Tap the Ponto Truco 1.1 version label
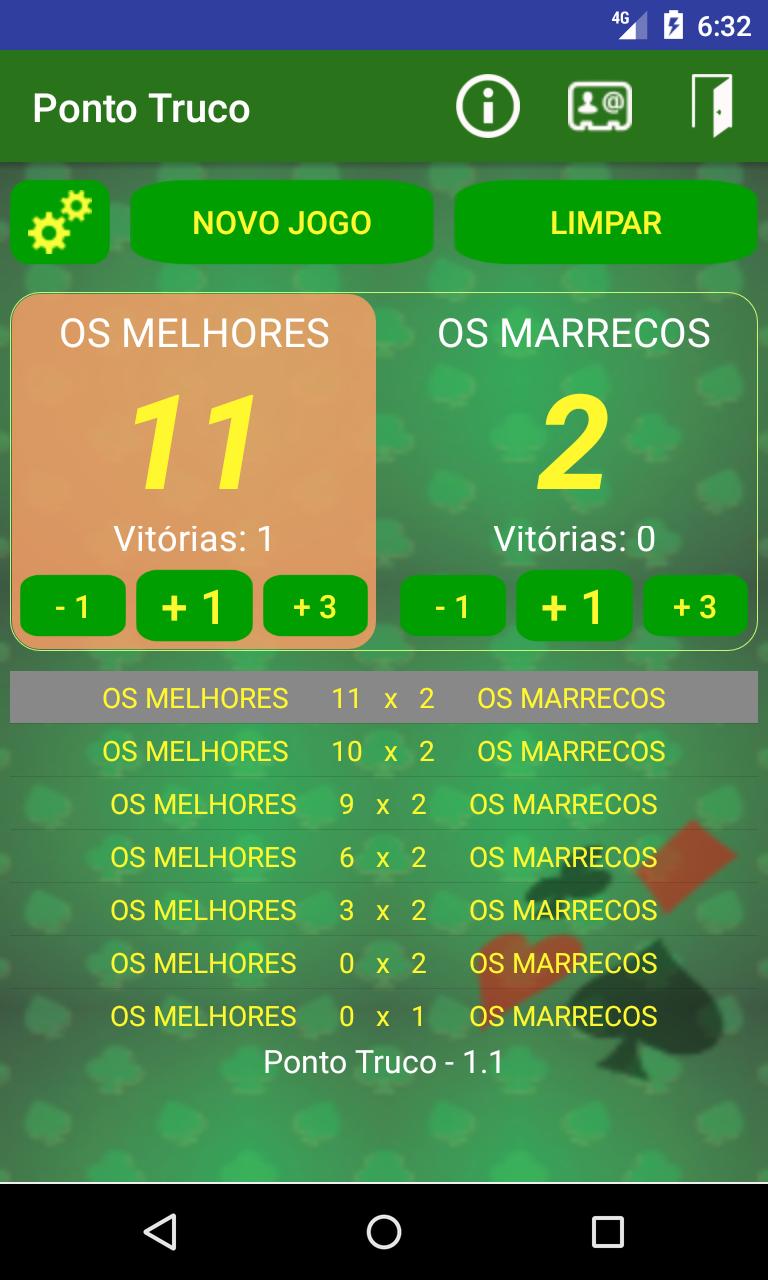This screenshot has height=1280, width=768. pos(383,1062)
